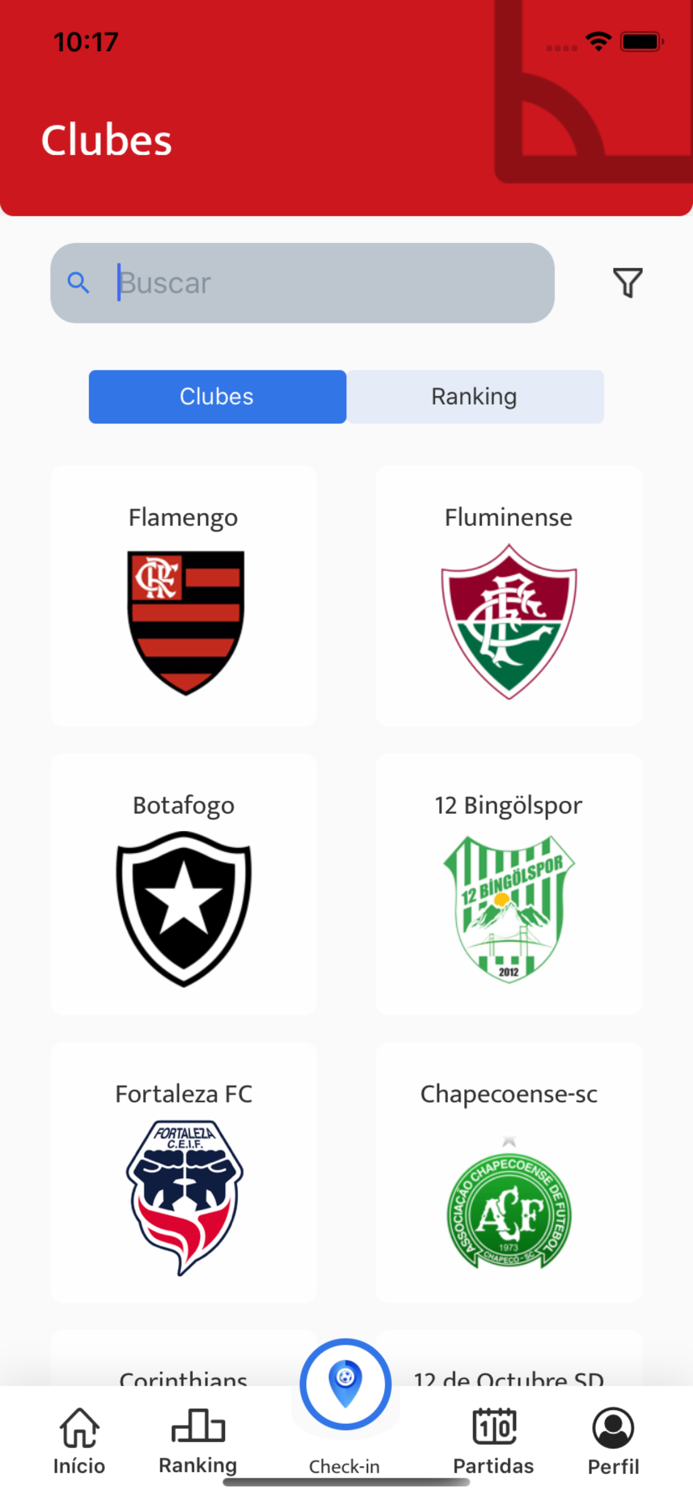
Task: Open the Perfil tab
Action: (x=613, y=1442)
